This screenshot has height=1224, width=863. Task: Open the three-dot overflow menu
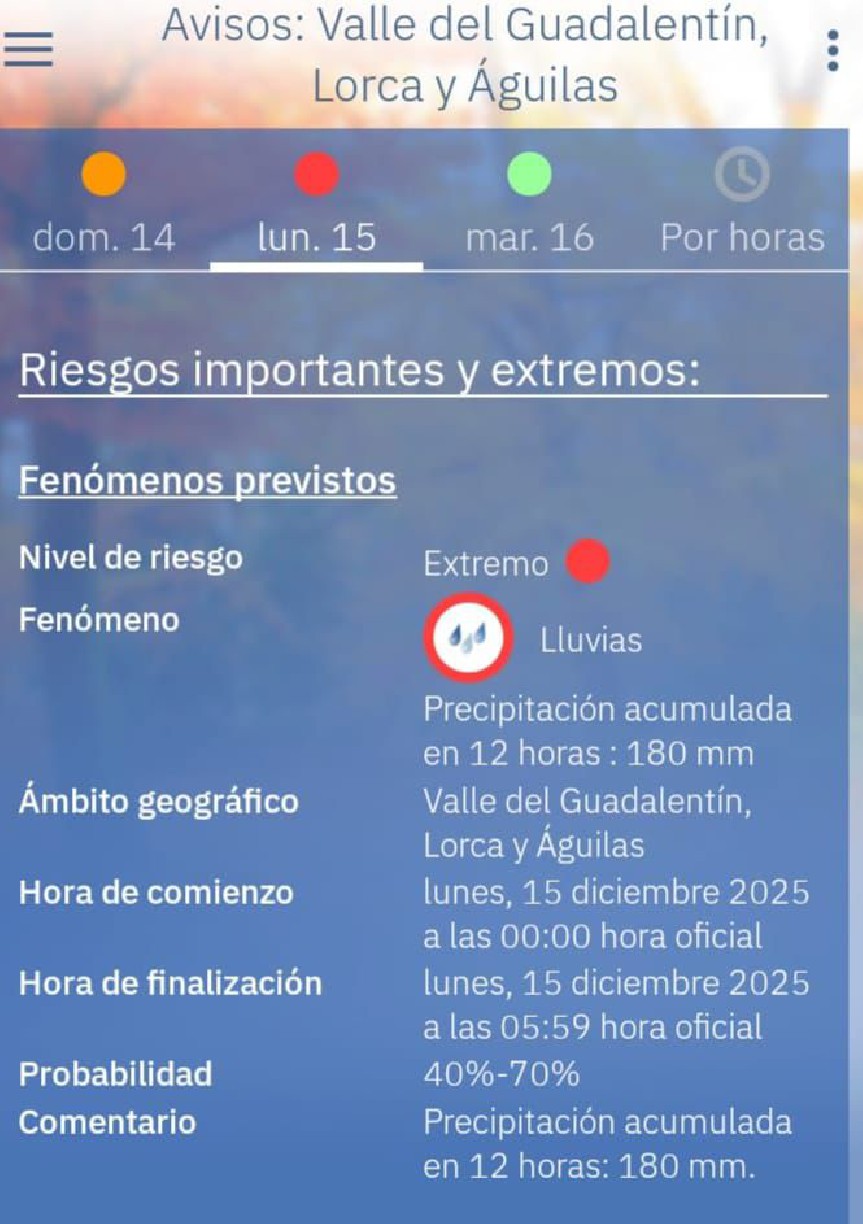coord(832,51)
